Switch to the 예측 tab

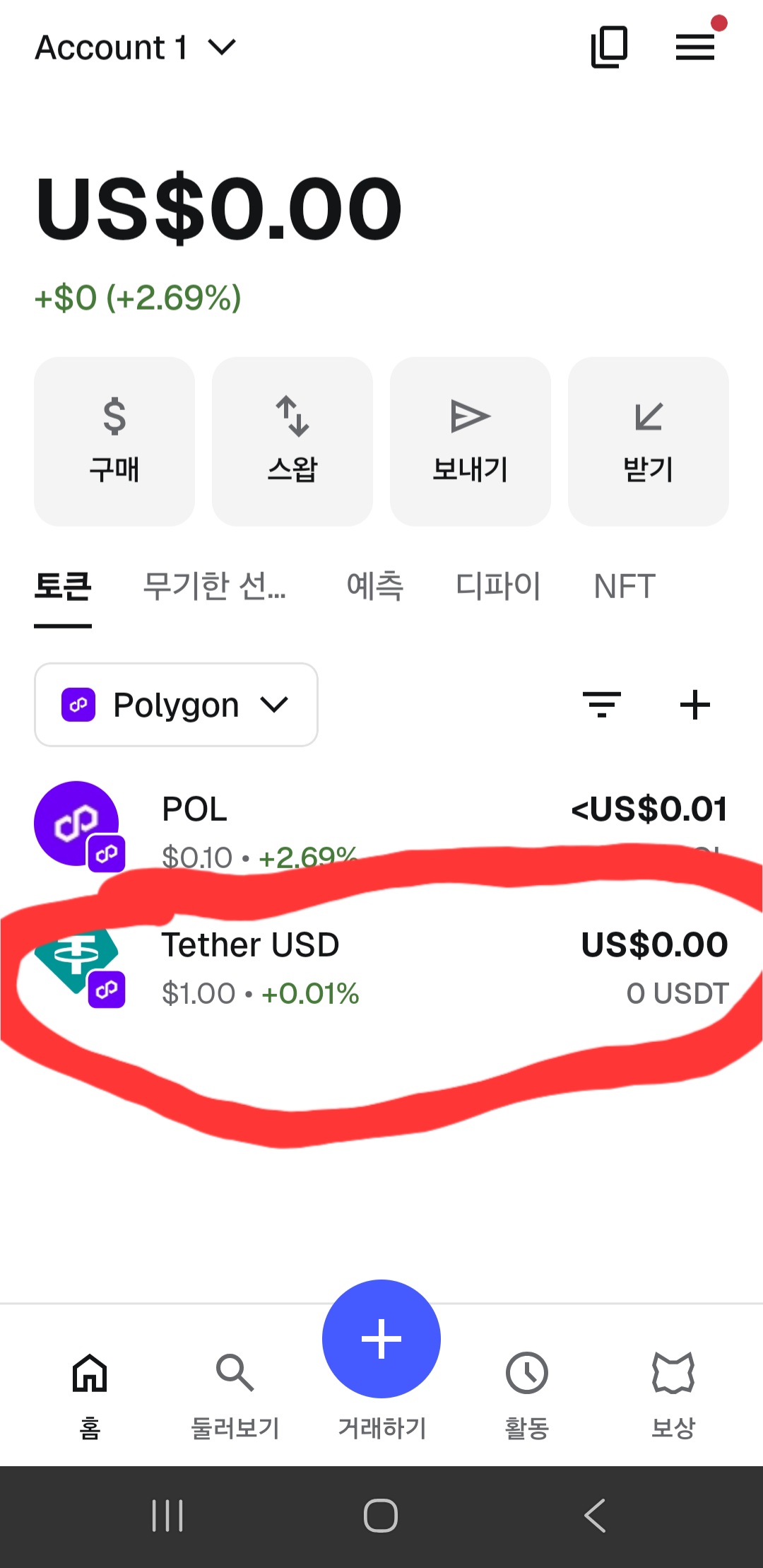[x=374, y=586]
